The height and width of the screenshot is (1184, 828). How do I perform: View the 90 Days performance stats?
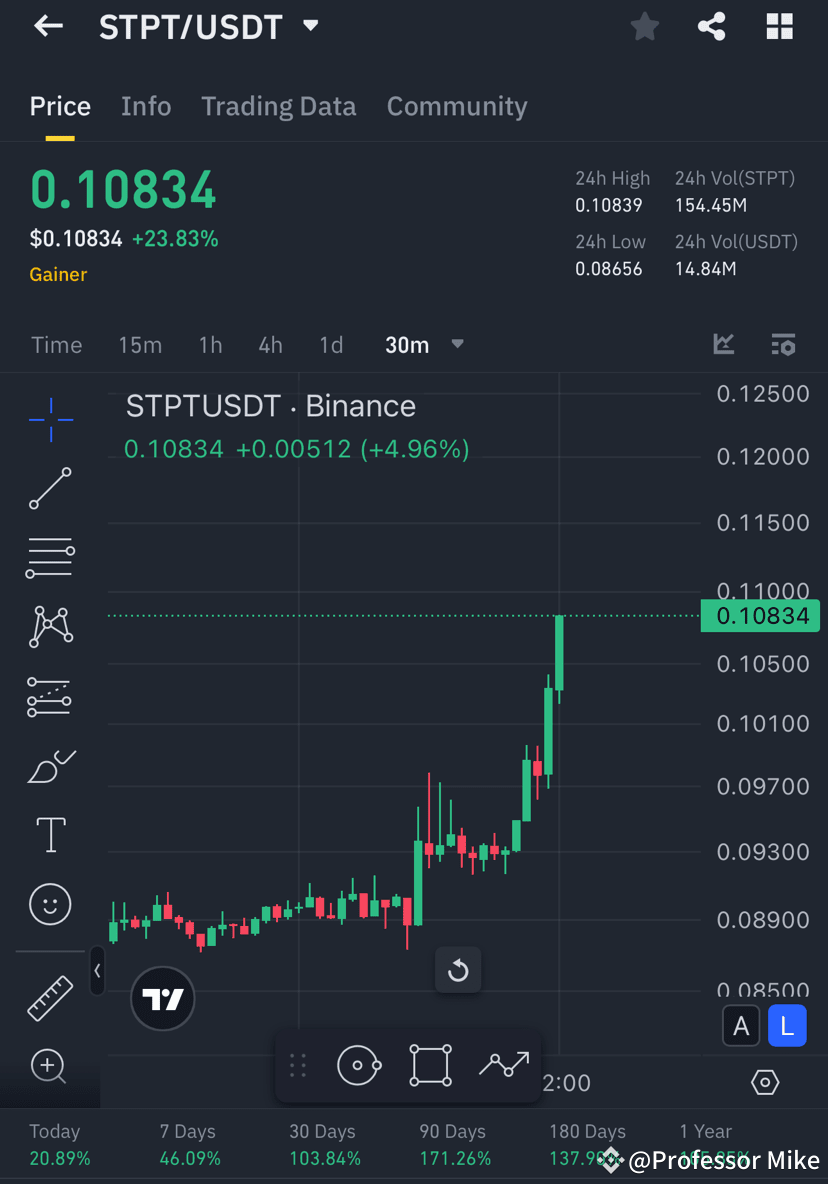coord(452,1144)
